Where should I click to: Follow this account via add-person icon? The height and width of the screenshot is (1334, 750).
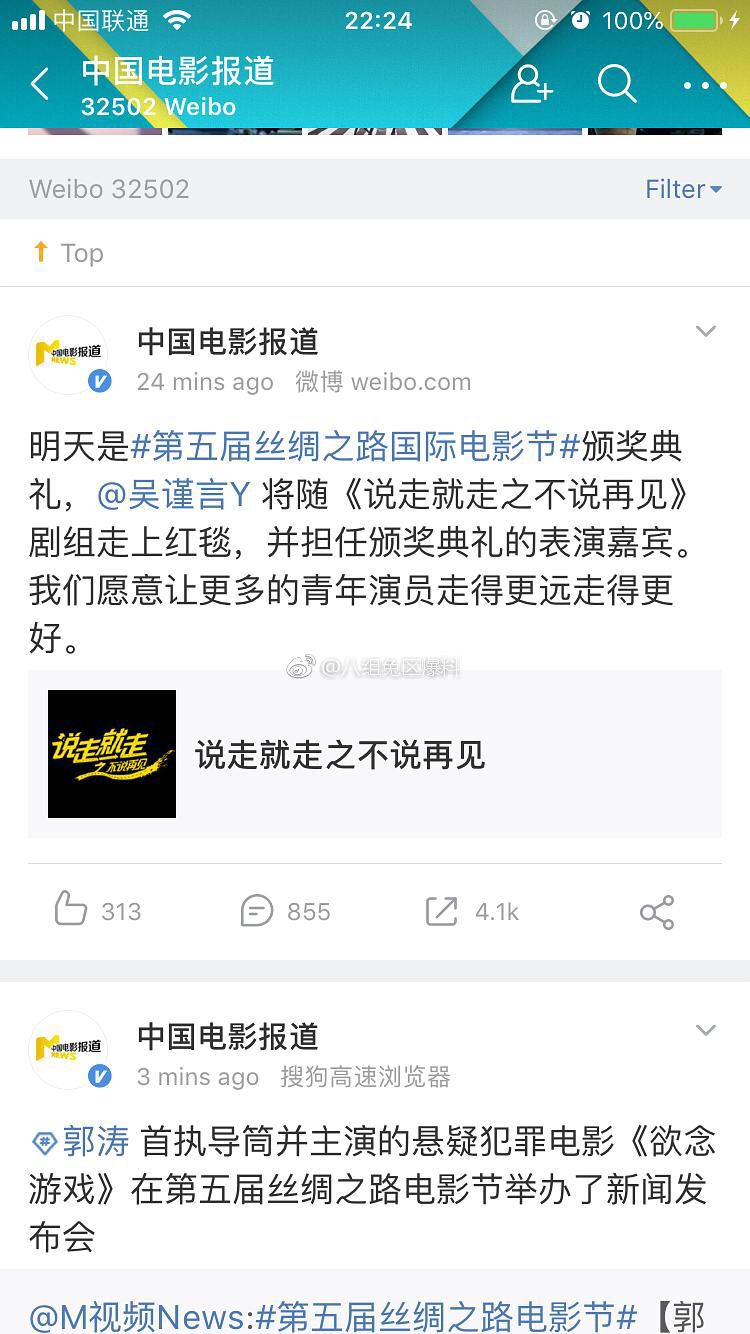tap(531, 85)
